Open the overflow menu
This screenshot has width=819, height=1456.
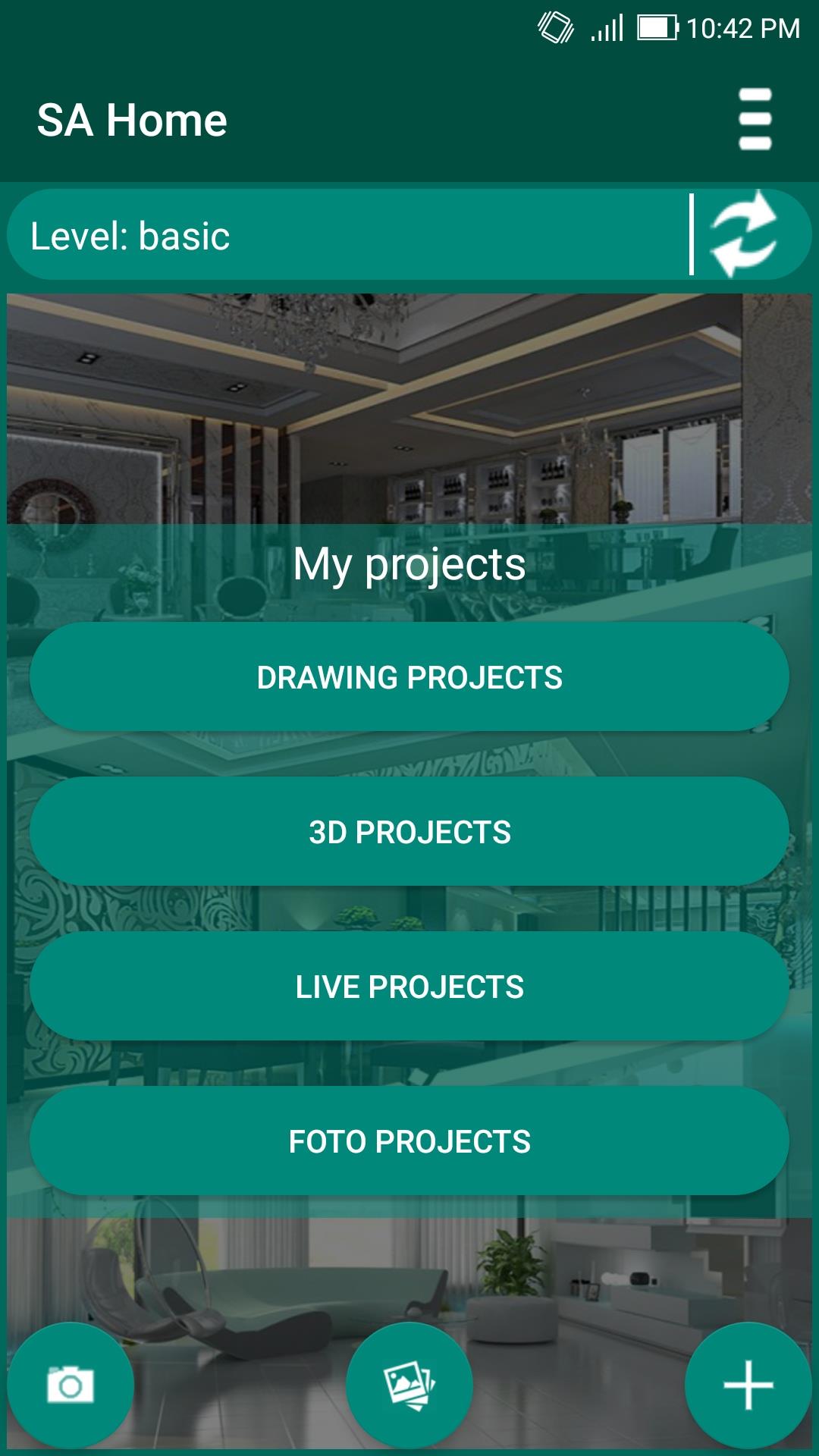point(755,120)
